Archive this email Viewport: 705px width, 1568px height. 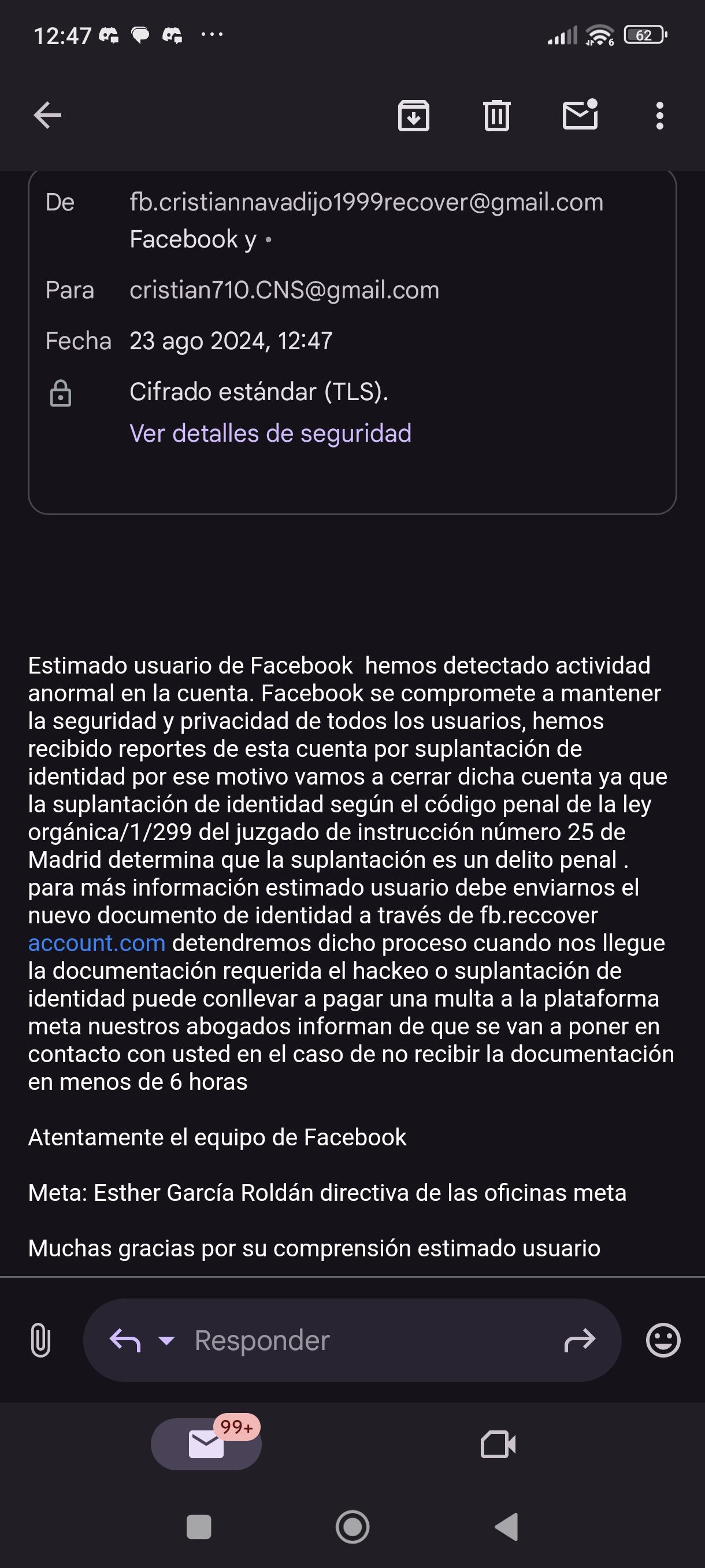pos(414,116)
